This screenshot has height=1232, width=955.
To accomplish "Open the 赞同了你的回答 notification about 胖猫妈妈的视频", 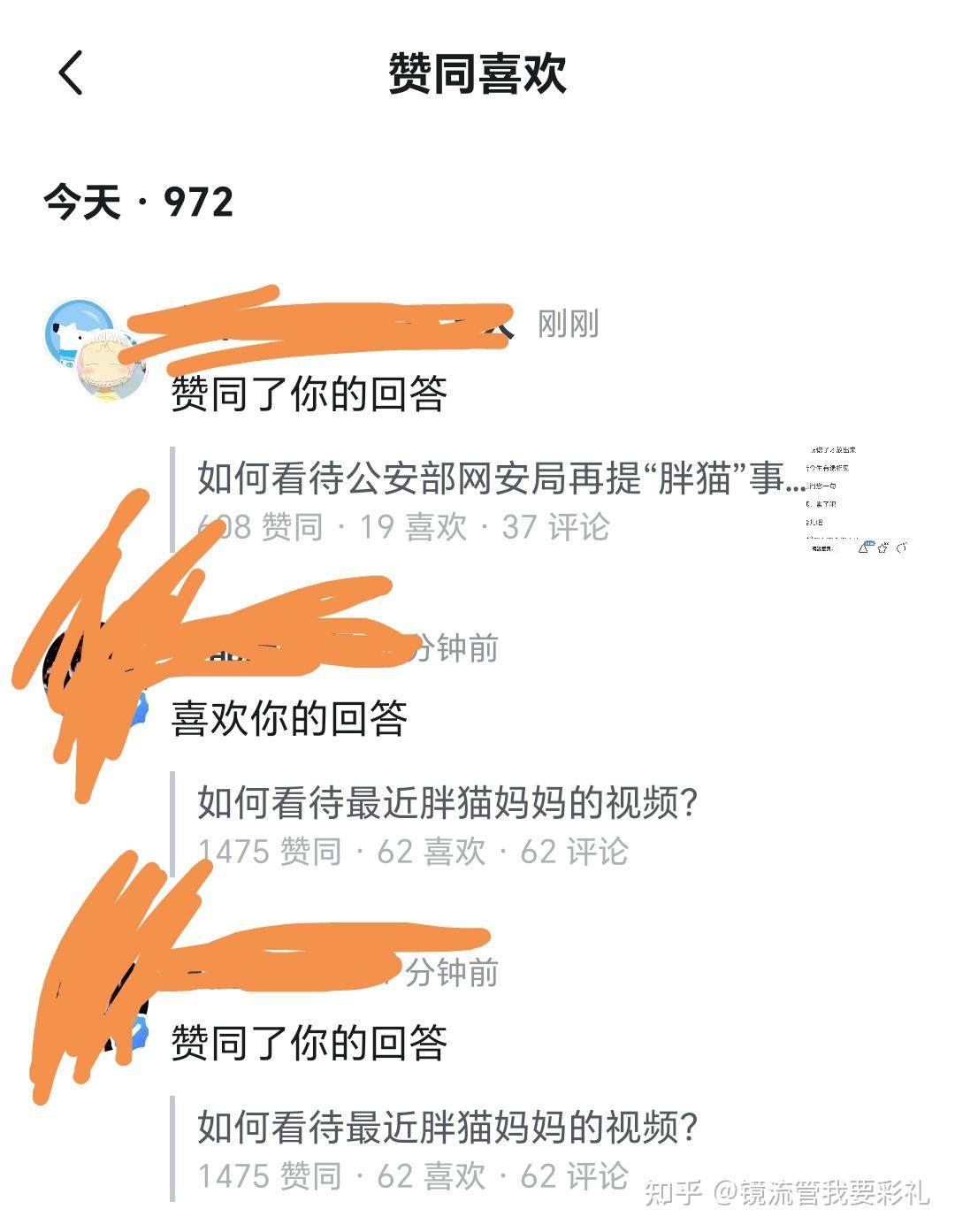I will point(308,1043).
